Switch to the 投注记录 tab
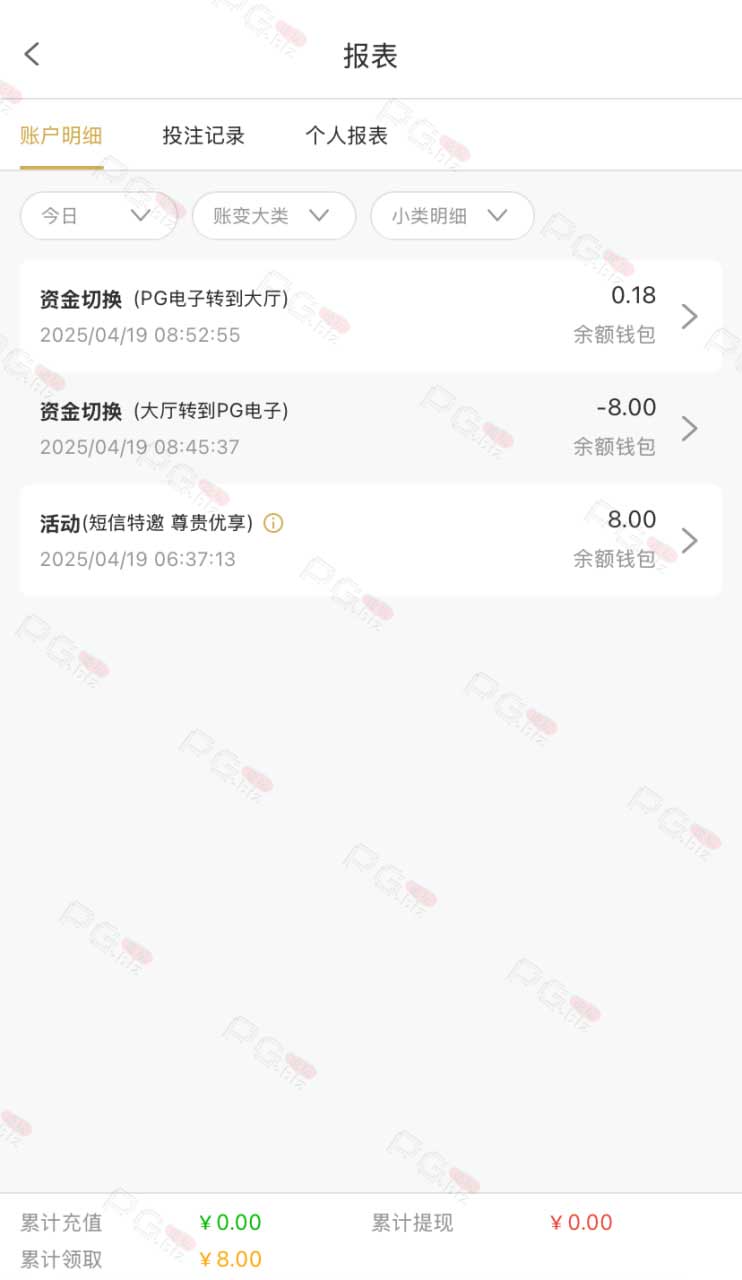 204,136
